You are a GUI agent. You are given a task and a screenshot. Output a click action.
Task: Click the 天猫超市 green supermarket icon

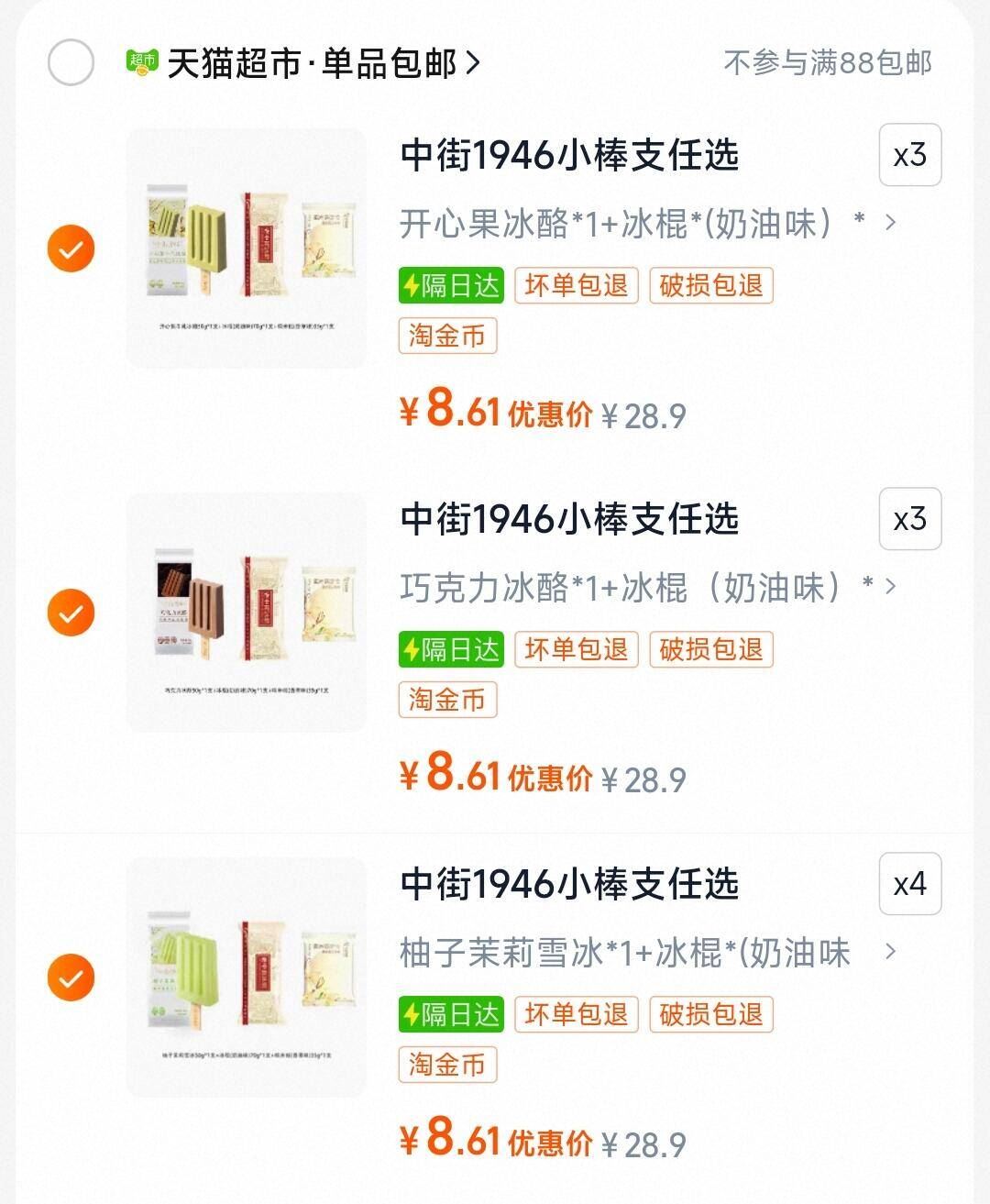142,59
